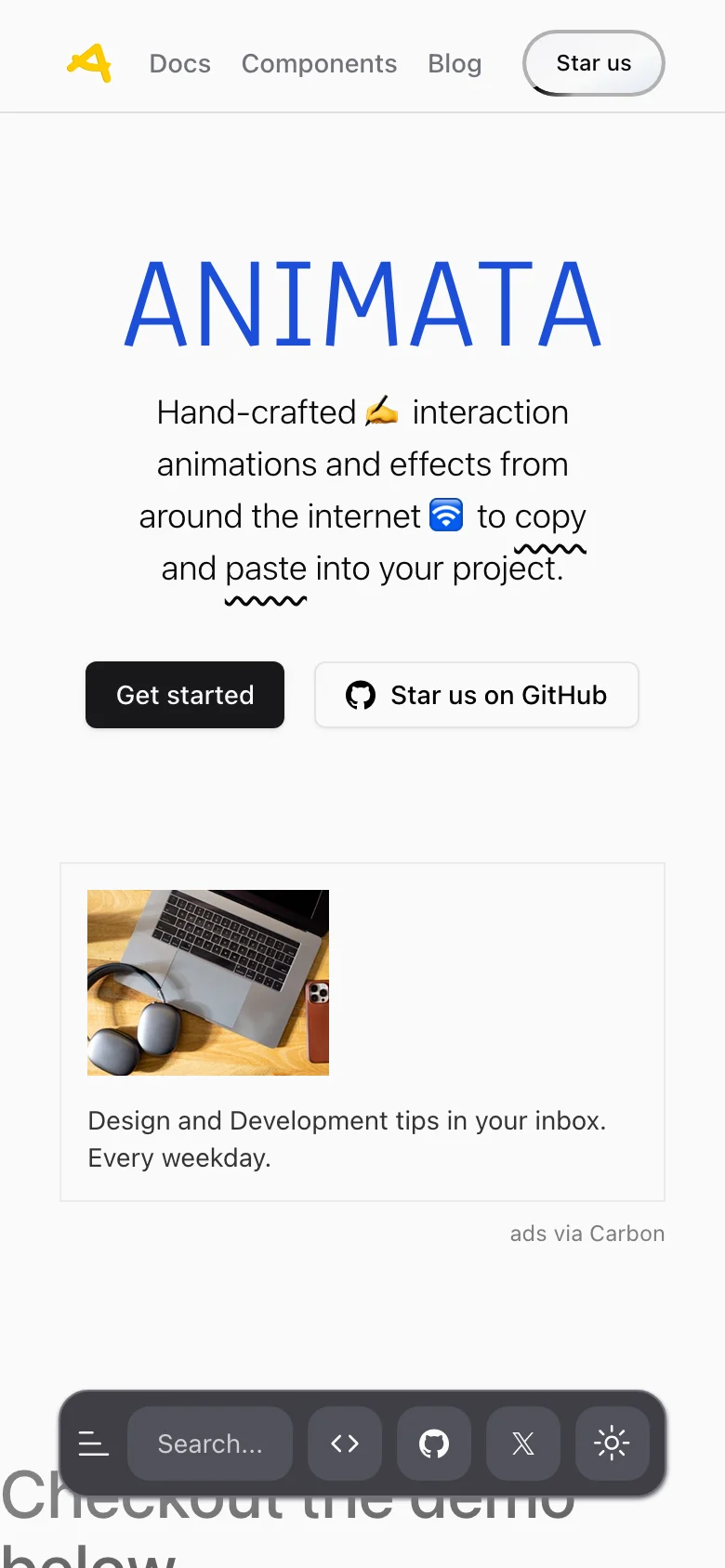Click the Search field in the dock

(210, 1443)
